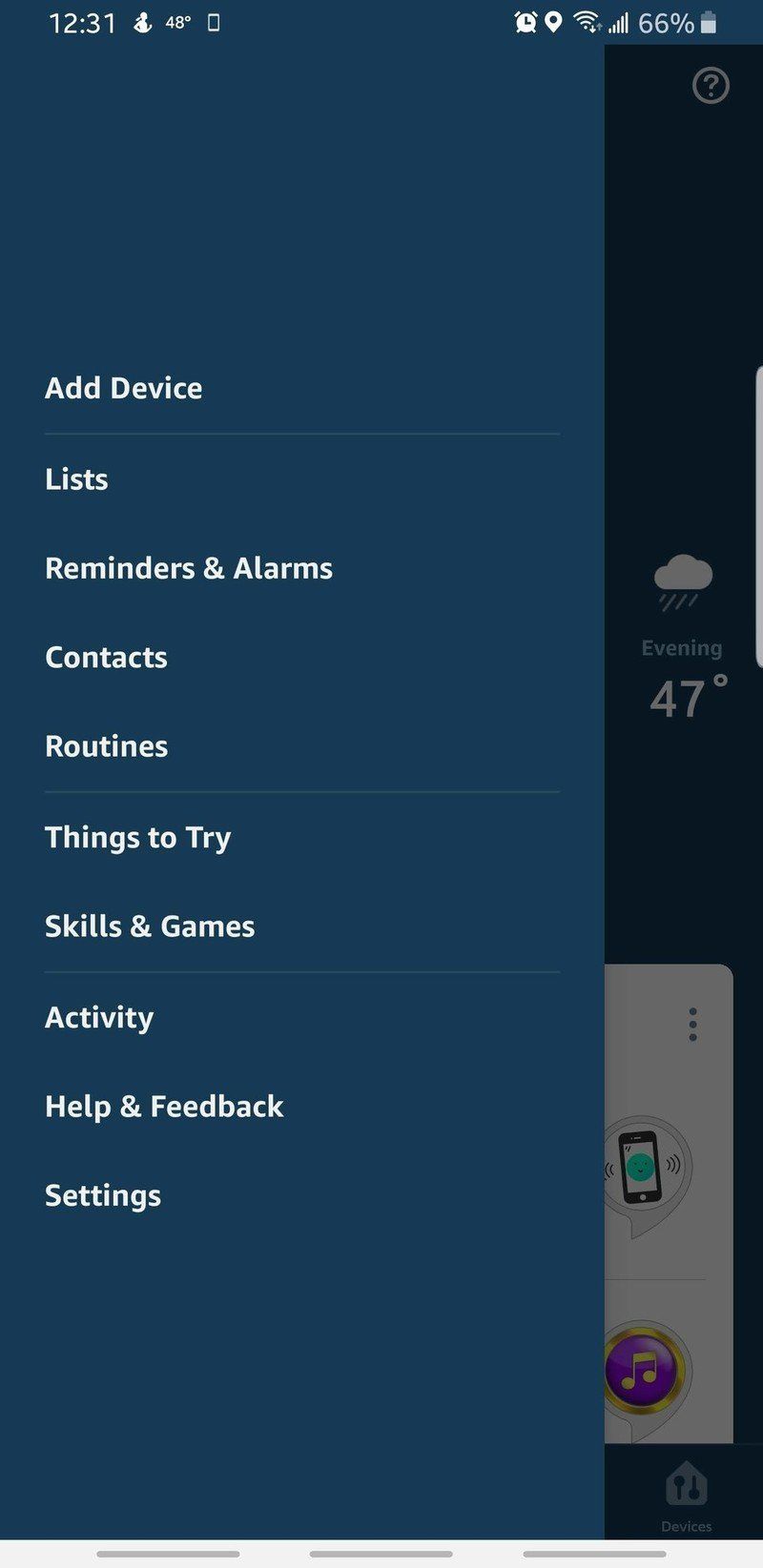
Task: View your Activity history
Action: tap(98, 1017)
